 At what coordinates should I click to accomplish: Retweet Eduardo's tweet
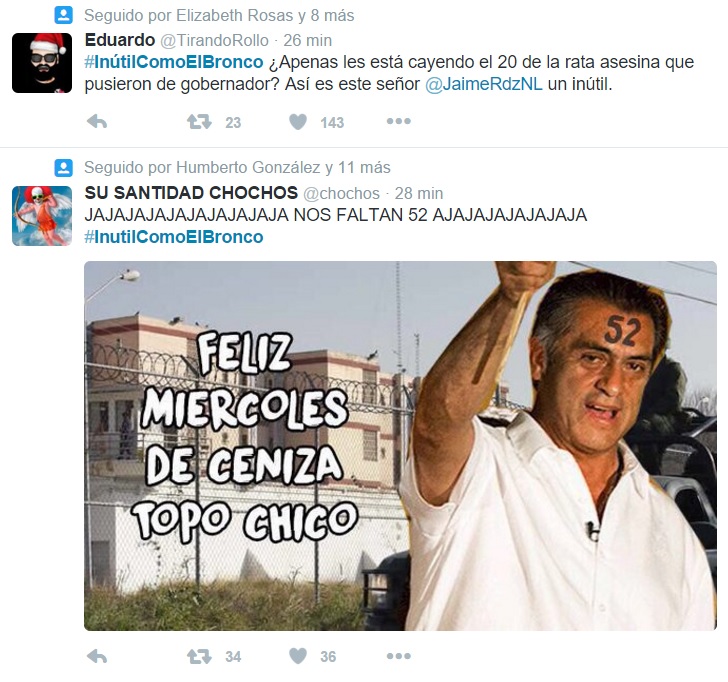[x=199, y=122]
